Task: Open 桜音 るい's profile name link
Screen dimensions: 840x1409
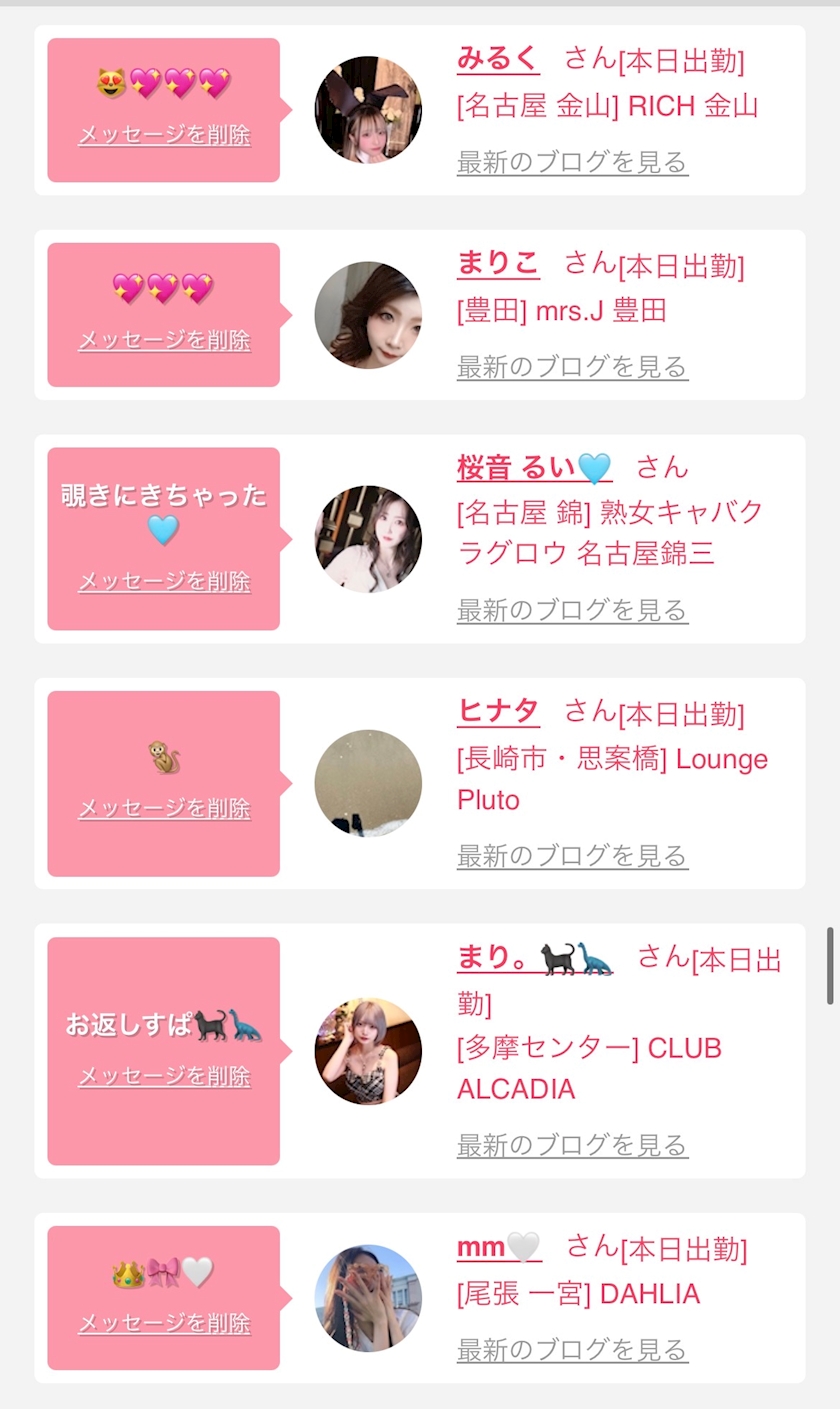Action: 534,467
